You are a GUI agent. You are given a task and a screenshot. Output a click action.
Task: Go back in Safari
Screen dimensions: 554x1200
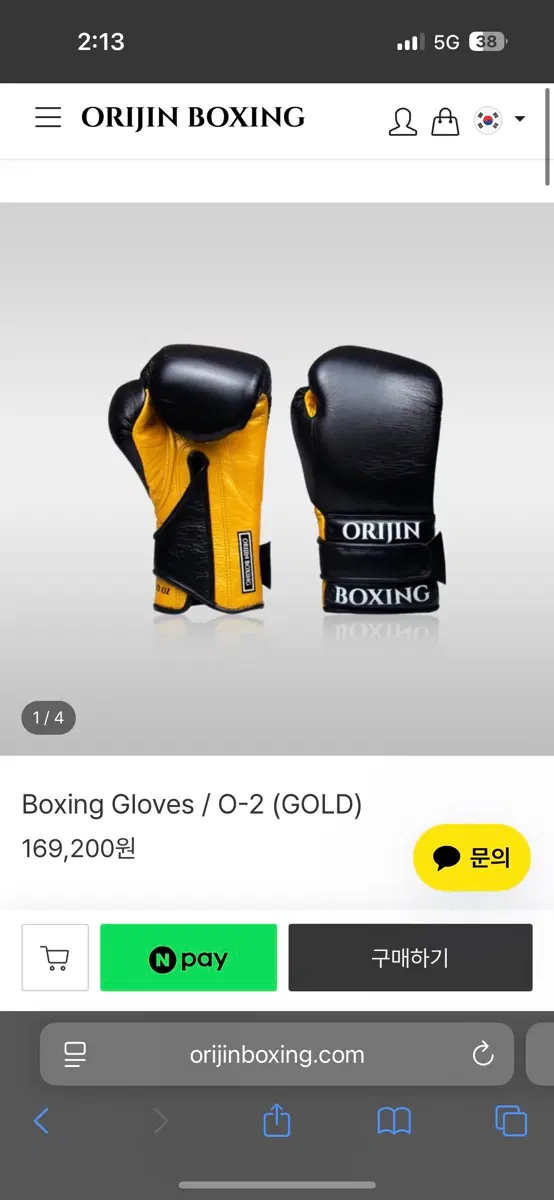[41, 1121]
